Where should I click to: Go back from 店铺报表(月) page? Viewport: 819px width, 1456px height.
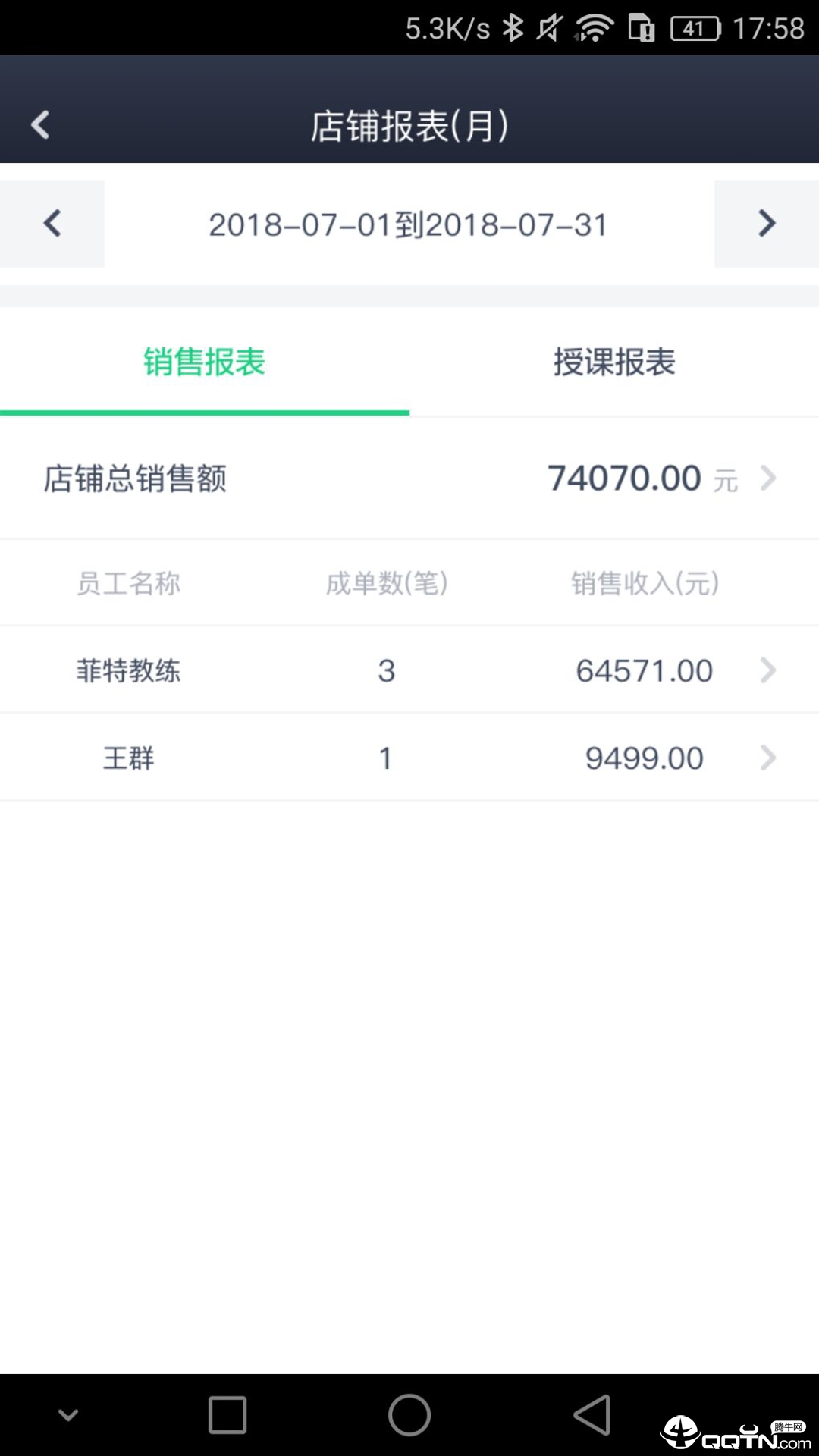pos(40,125)
